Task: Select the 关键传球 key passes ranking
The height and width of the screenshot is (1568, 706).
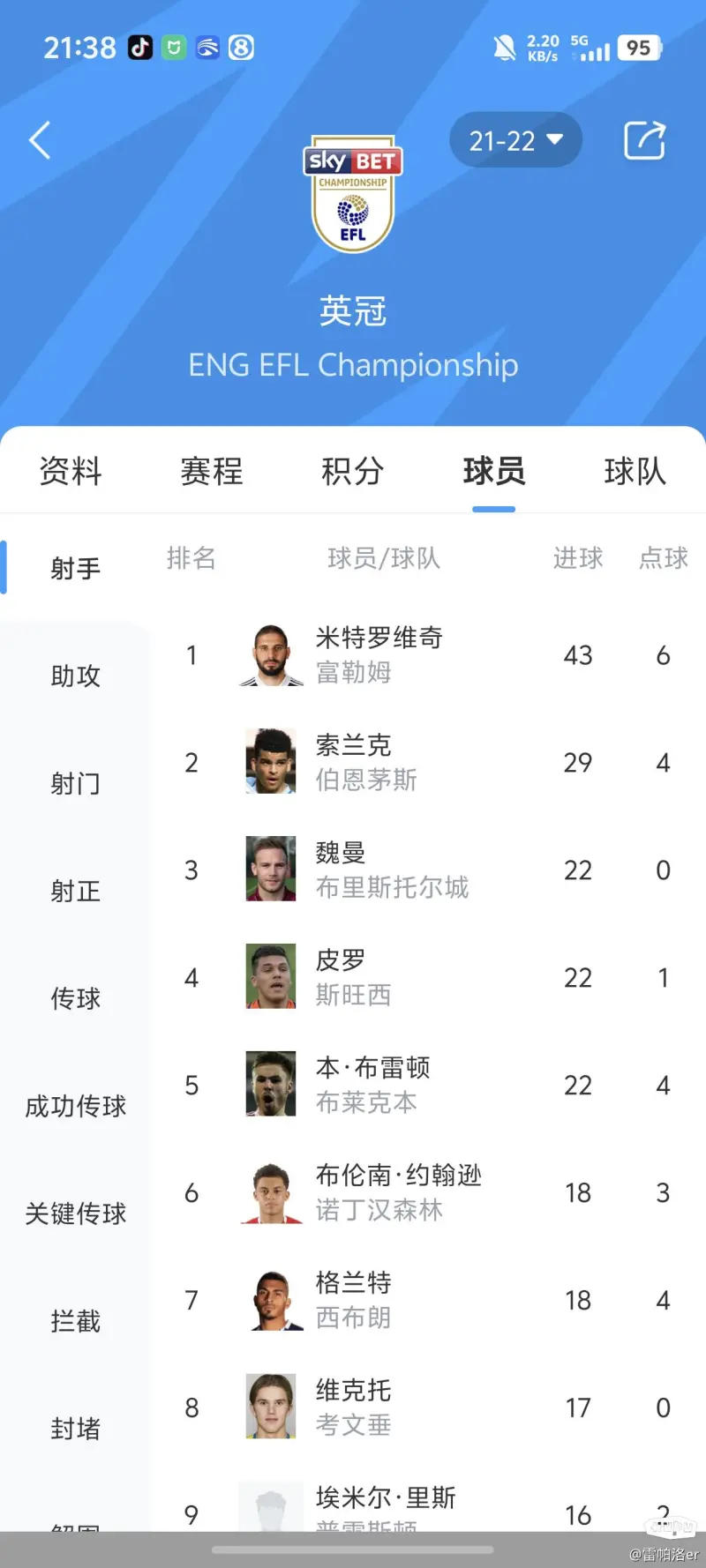Action: point(75,1213)
